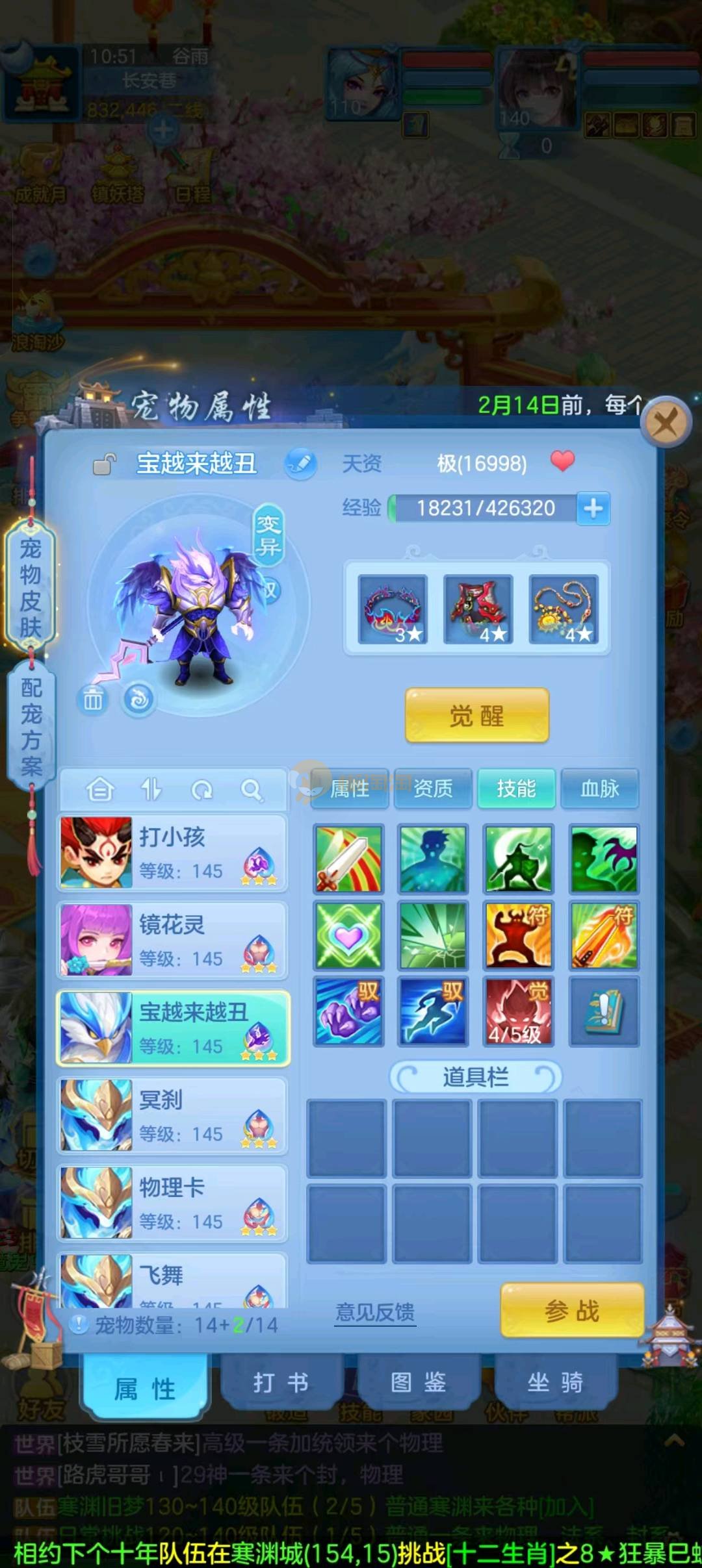Tap the 觉醒 awaken button

click(477, 716)
